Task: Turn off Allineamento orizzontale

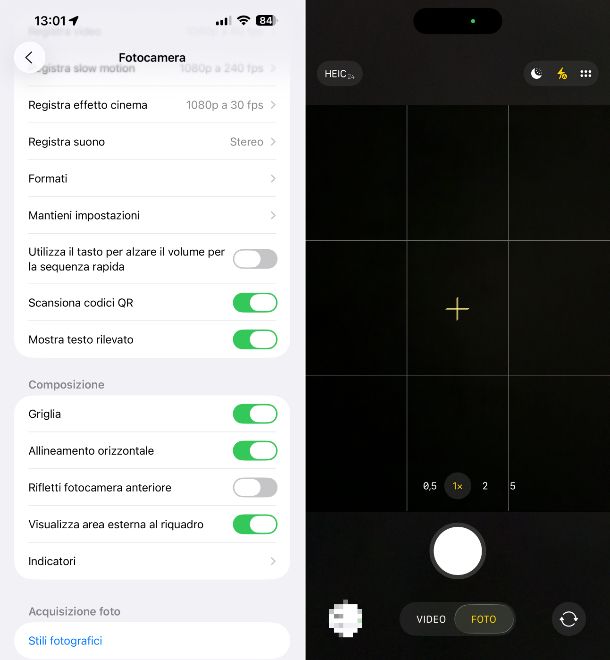Action: (x=254, y=451)
